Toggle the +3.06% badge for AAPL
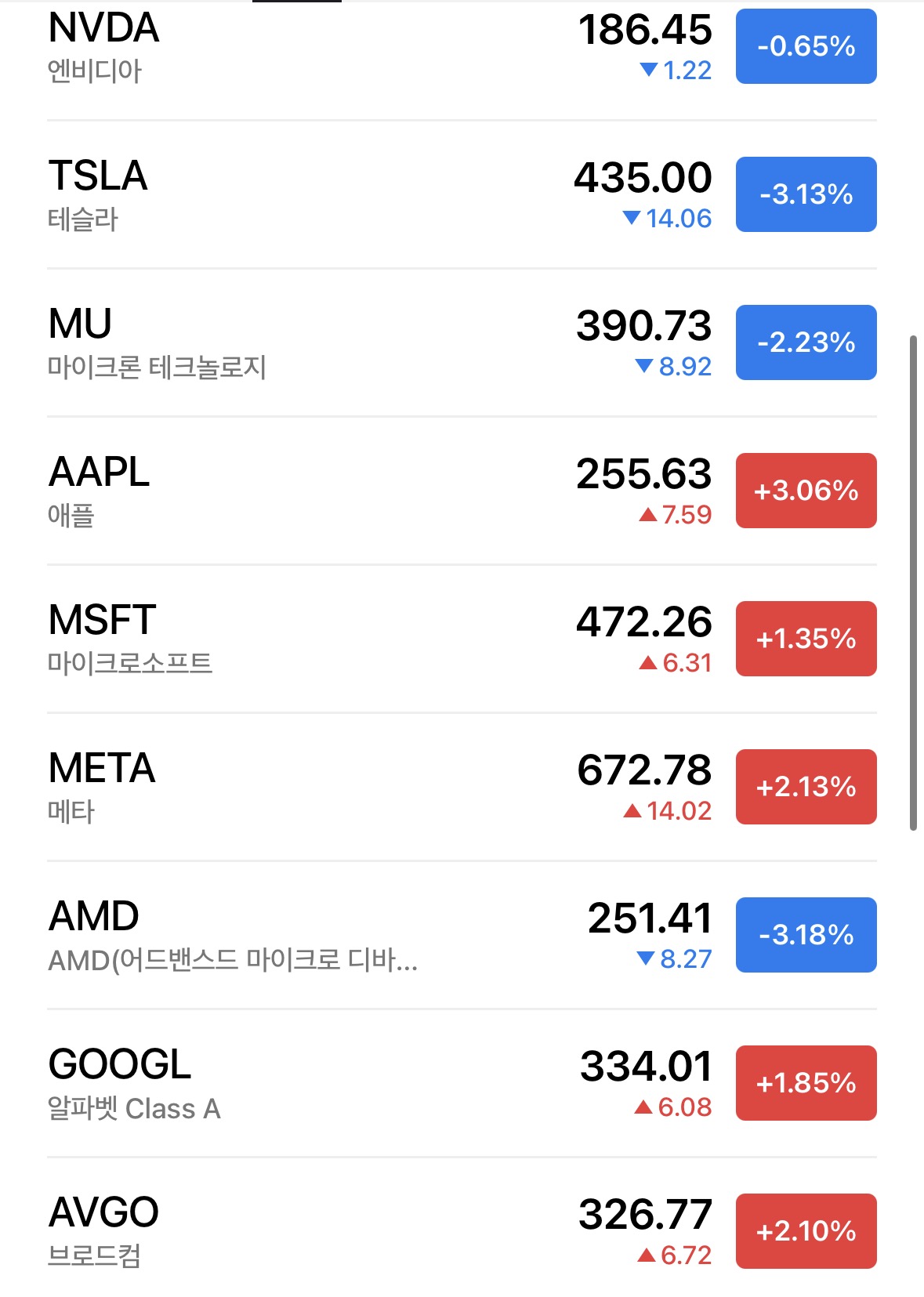 click(806, 491)
